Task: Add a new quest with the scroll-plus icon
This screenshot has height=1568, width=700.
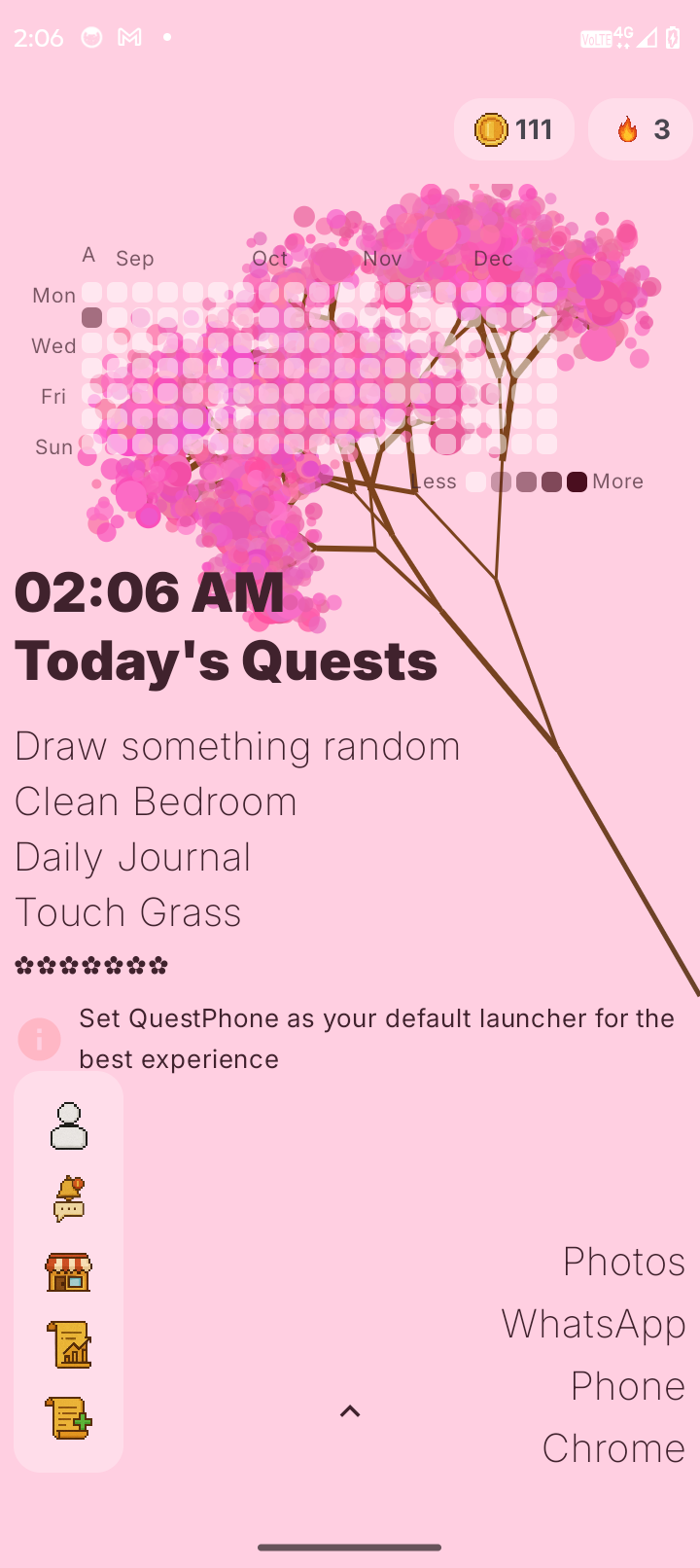Action: [68, 1417]
